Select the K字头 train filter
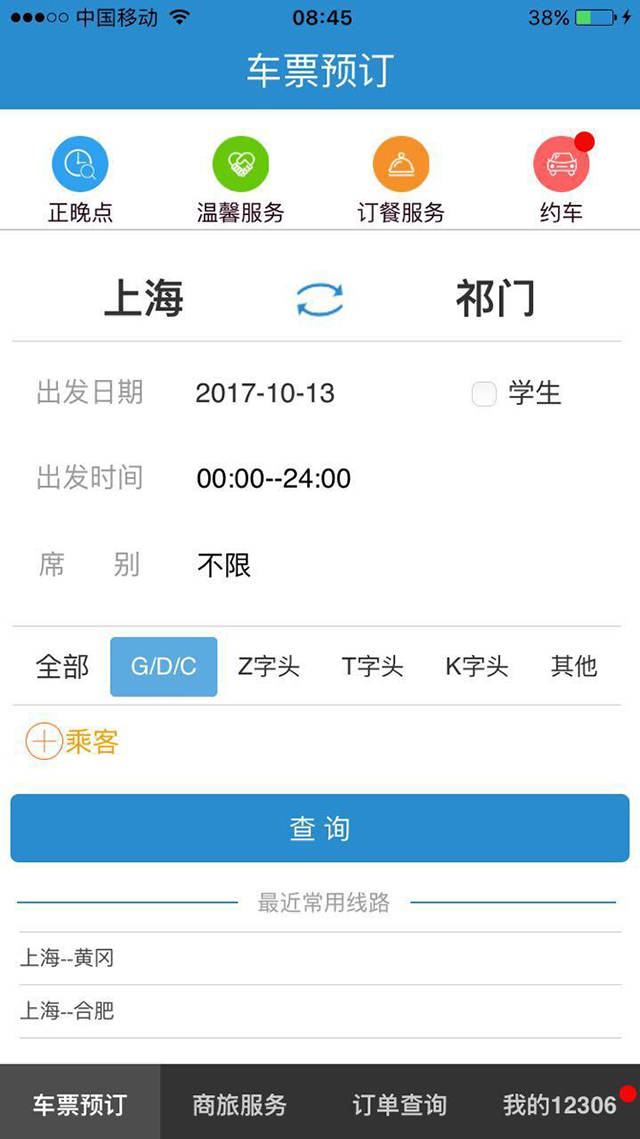This screenshot has height=1139, width=640. point(476,667)
